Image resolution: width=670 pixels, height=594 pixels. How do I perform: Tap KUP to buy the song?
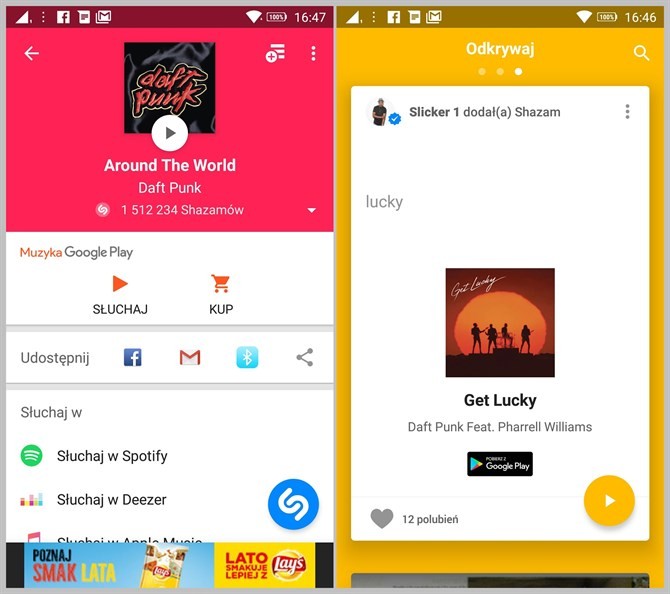pyautogui.click(x=221, y=295)
